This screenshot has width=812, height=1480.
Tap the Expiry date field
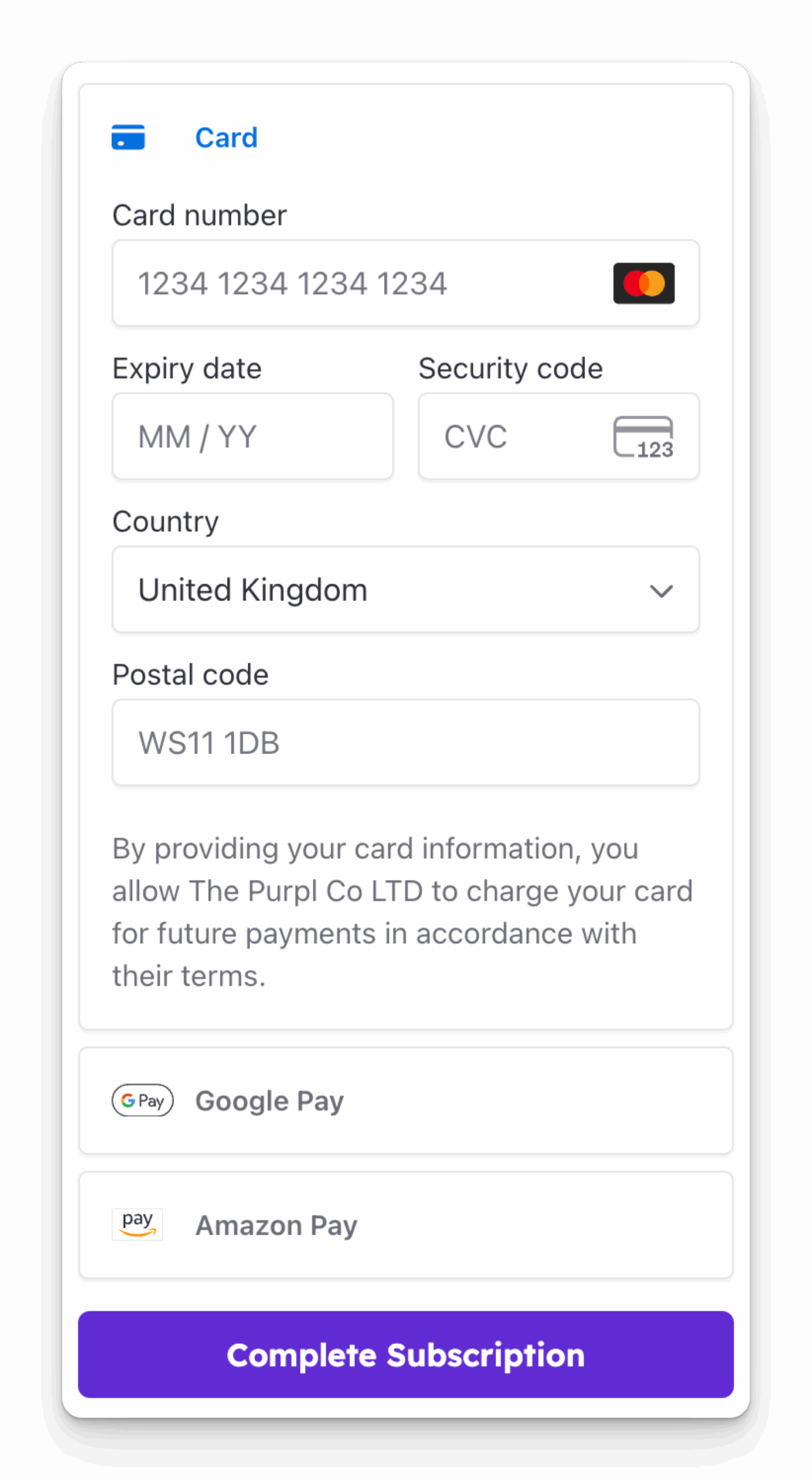pos(253,436)
